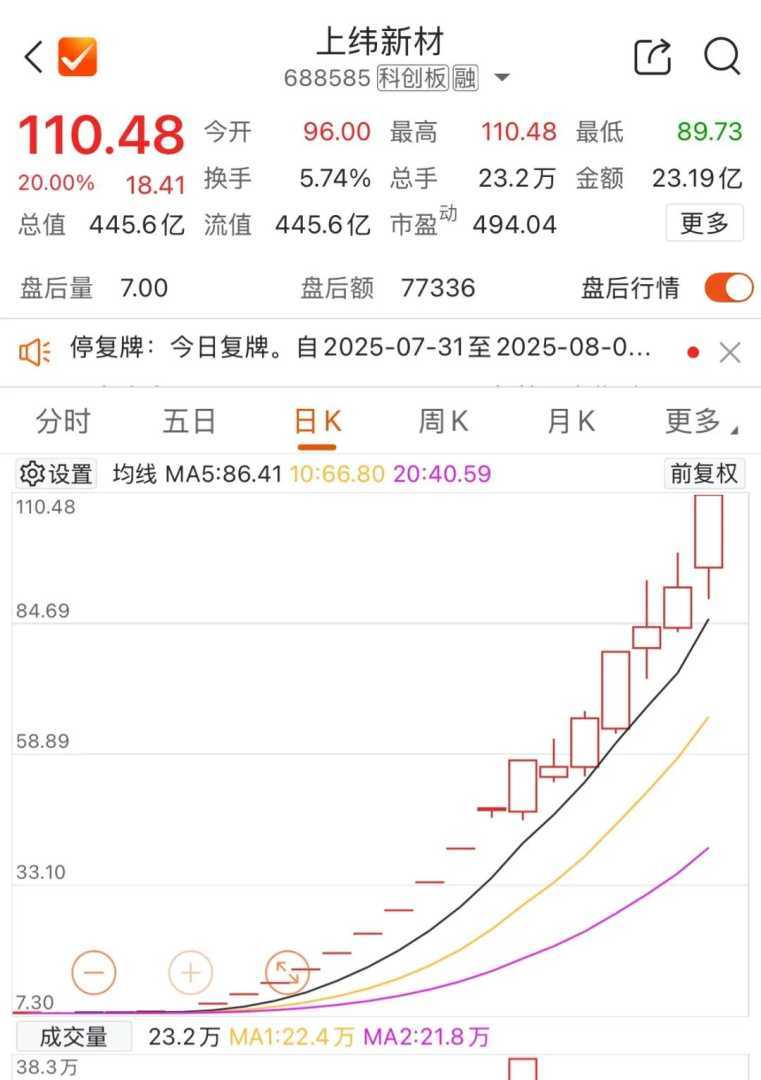Expand the stock name dropdown arrow
Screen dimensions: 761x1080
502,78
